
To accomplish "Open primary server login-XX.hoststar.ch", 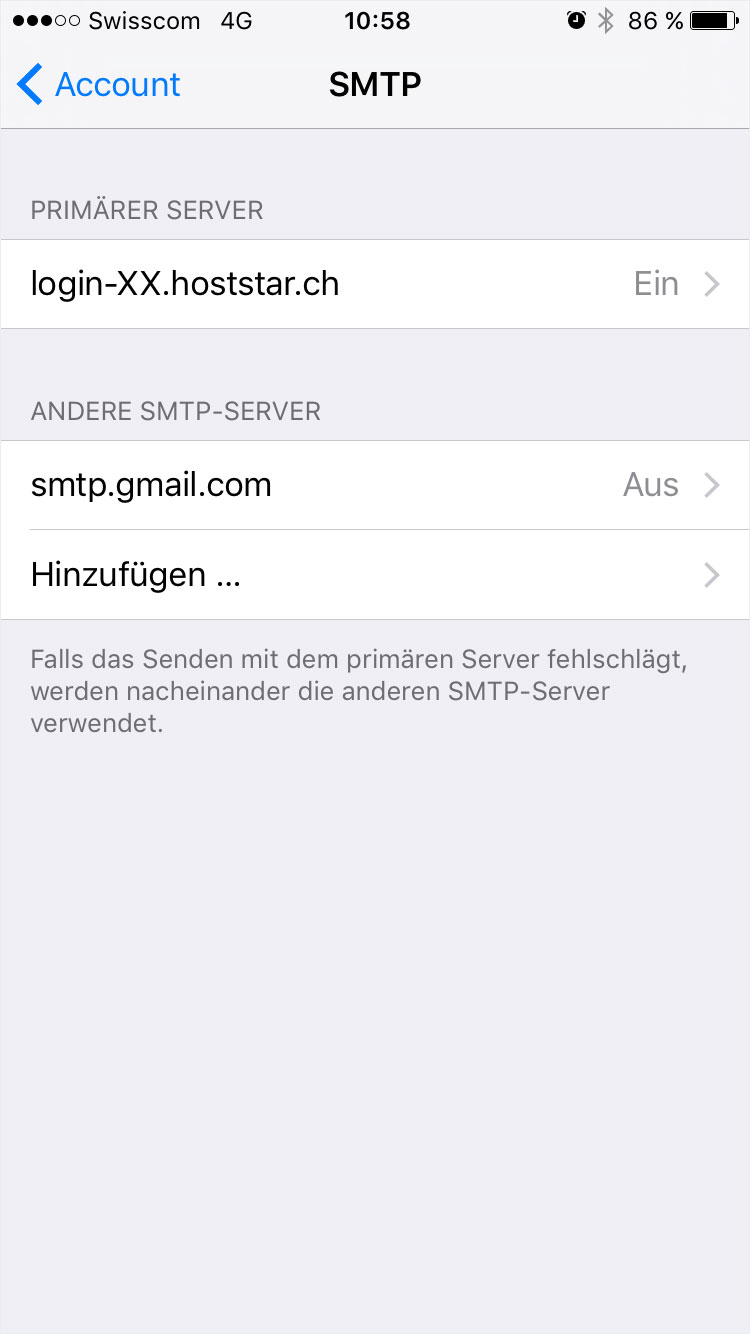I will pos(375,284).
